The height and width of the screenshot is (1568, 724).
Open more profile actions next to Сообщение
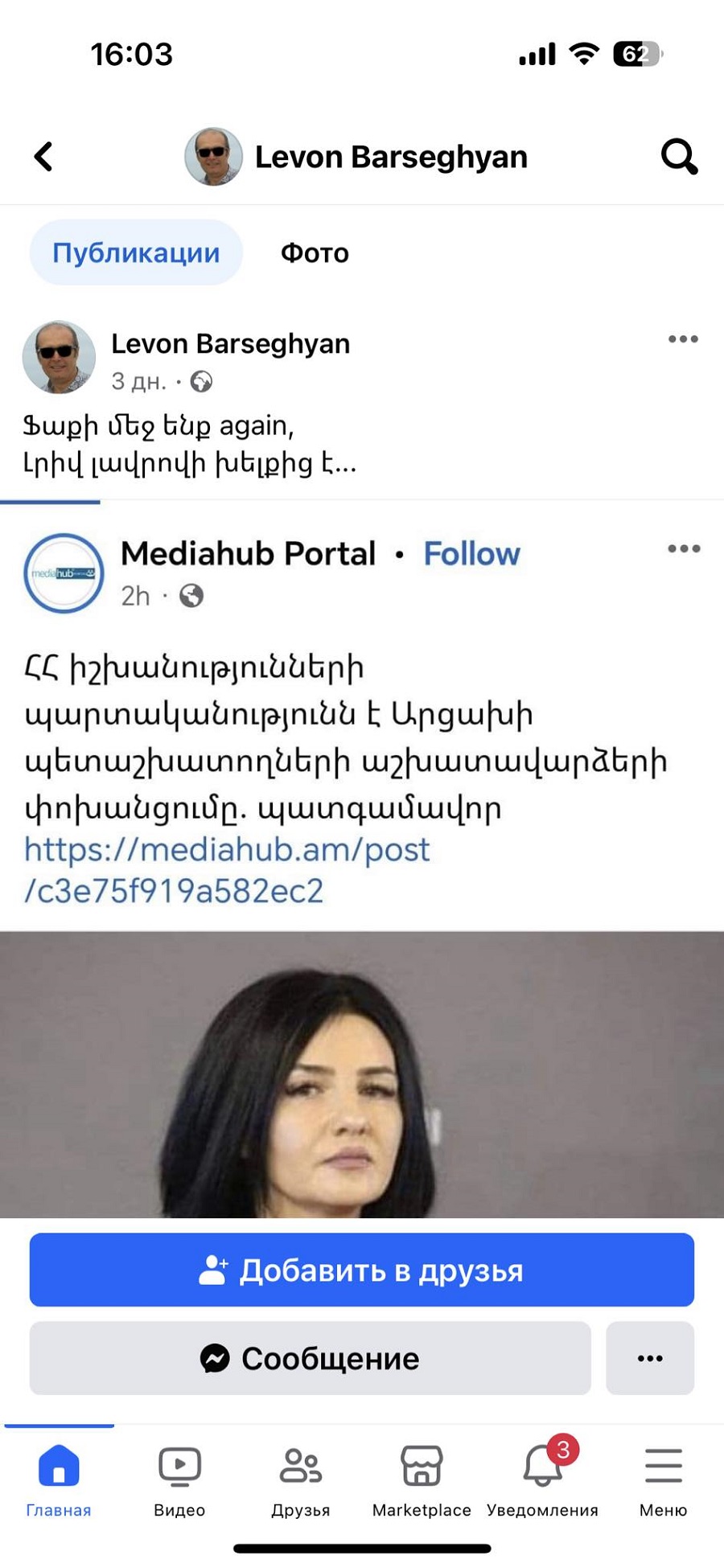tap(650, 1358)
